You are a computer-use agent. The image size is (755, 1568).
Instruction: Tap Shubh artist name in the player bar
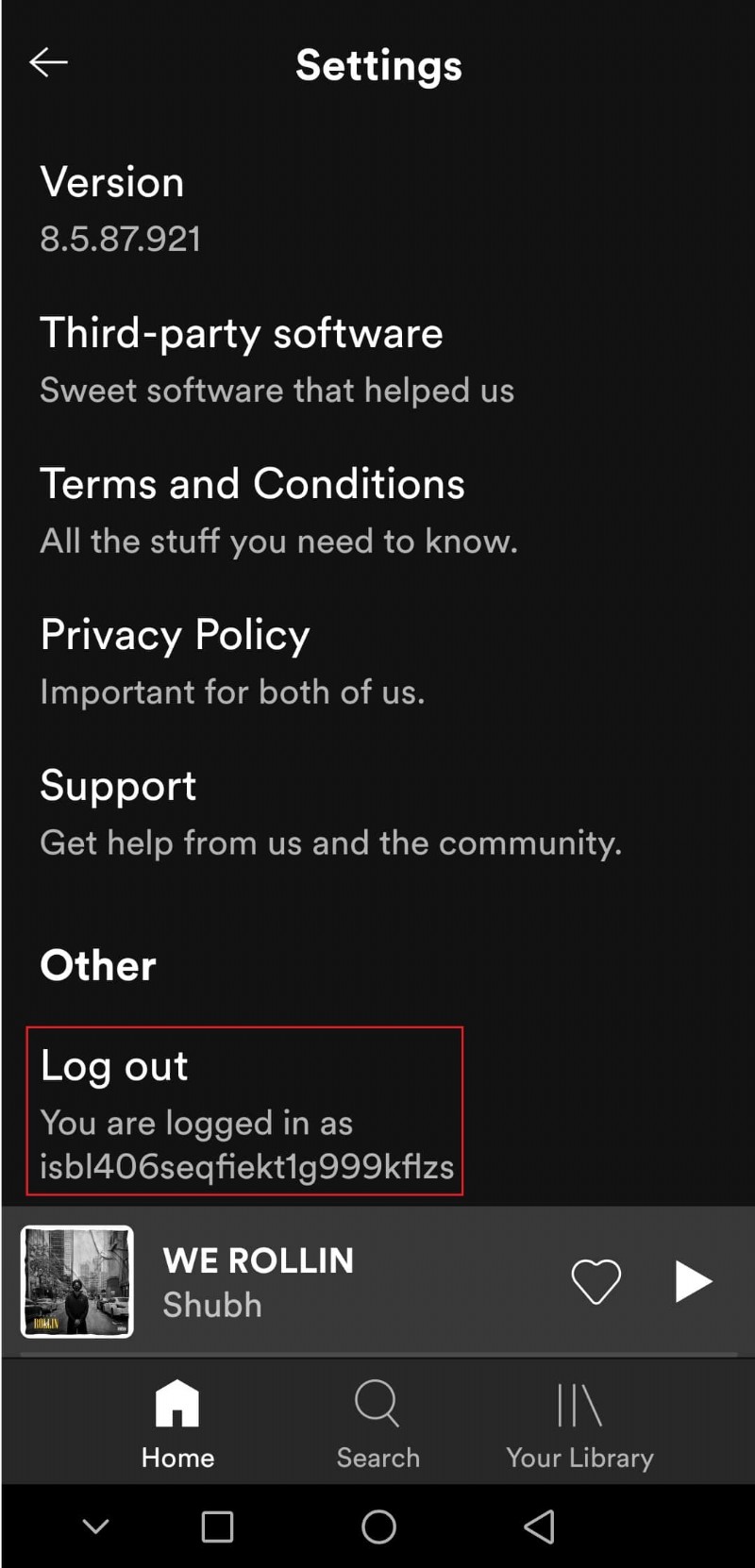211,1306
